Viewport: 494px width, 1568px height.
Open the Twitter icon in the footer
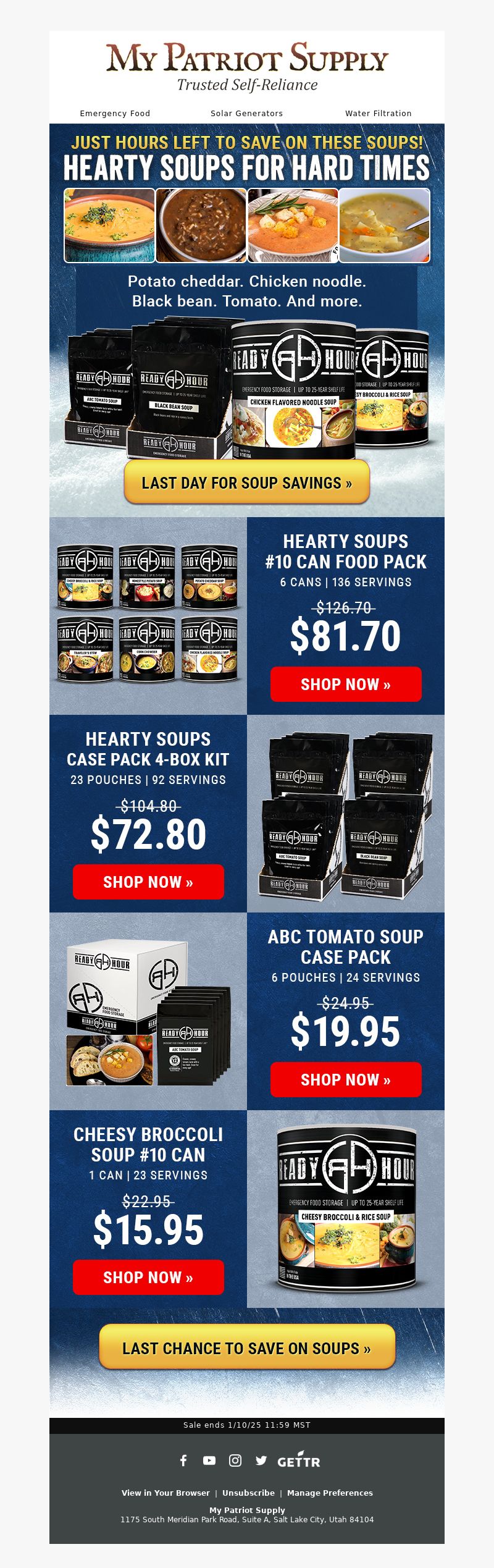click(261, 1460)
